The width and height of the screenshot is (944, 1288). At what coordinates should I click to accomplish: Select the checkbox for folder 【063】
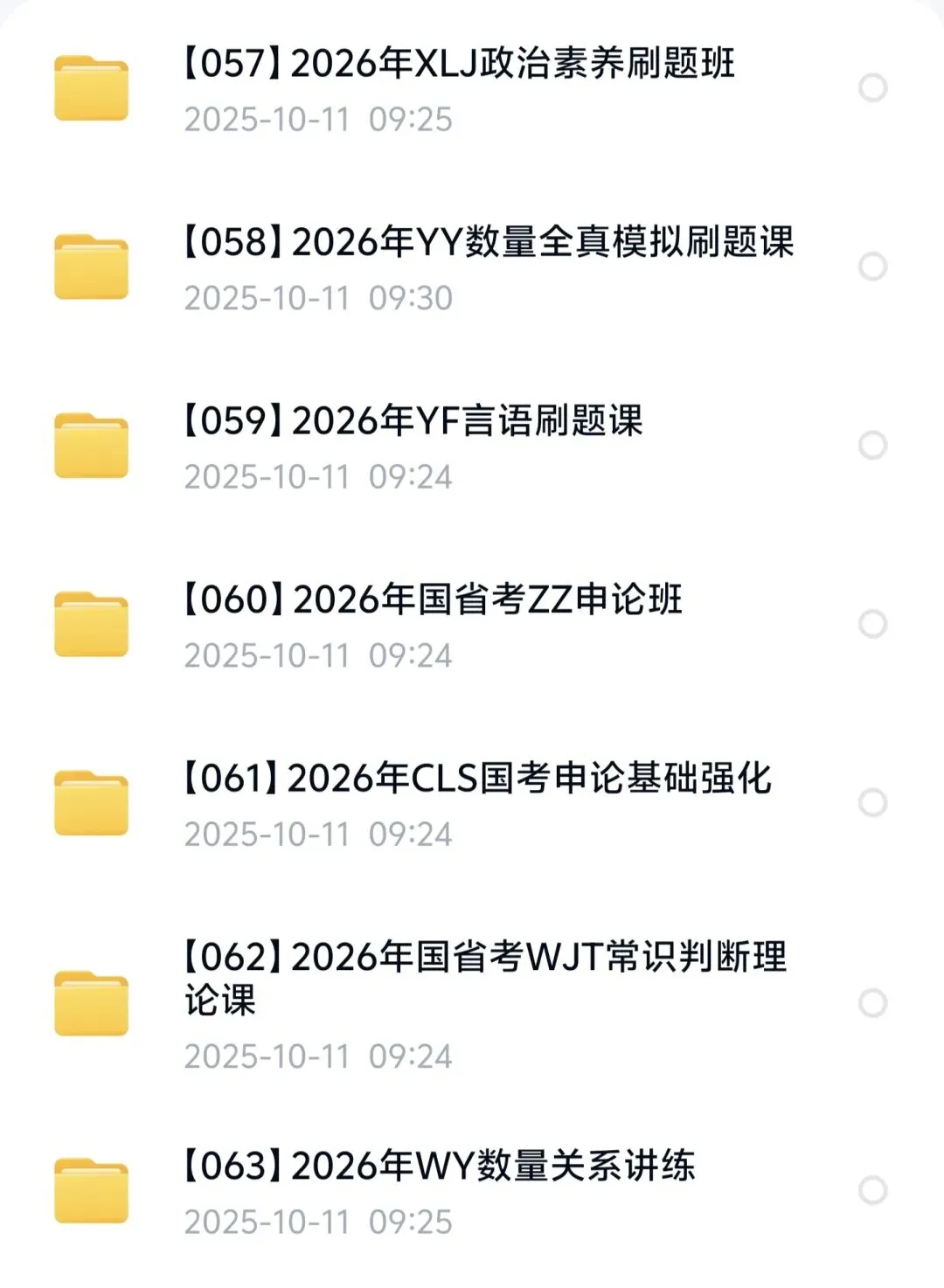pyautogui.click(x=872, y=1190)
